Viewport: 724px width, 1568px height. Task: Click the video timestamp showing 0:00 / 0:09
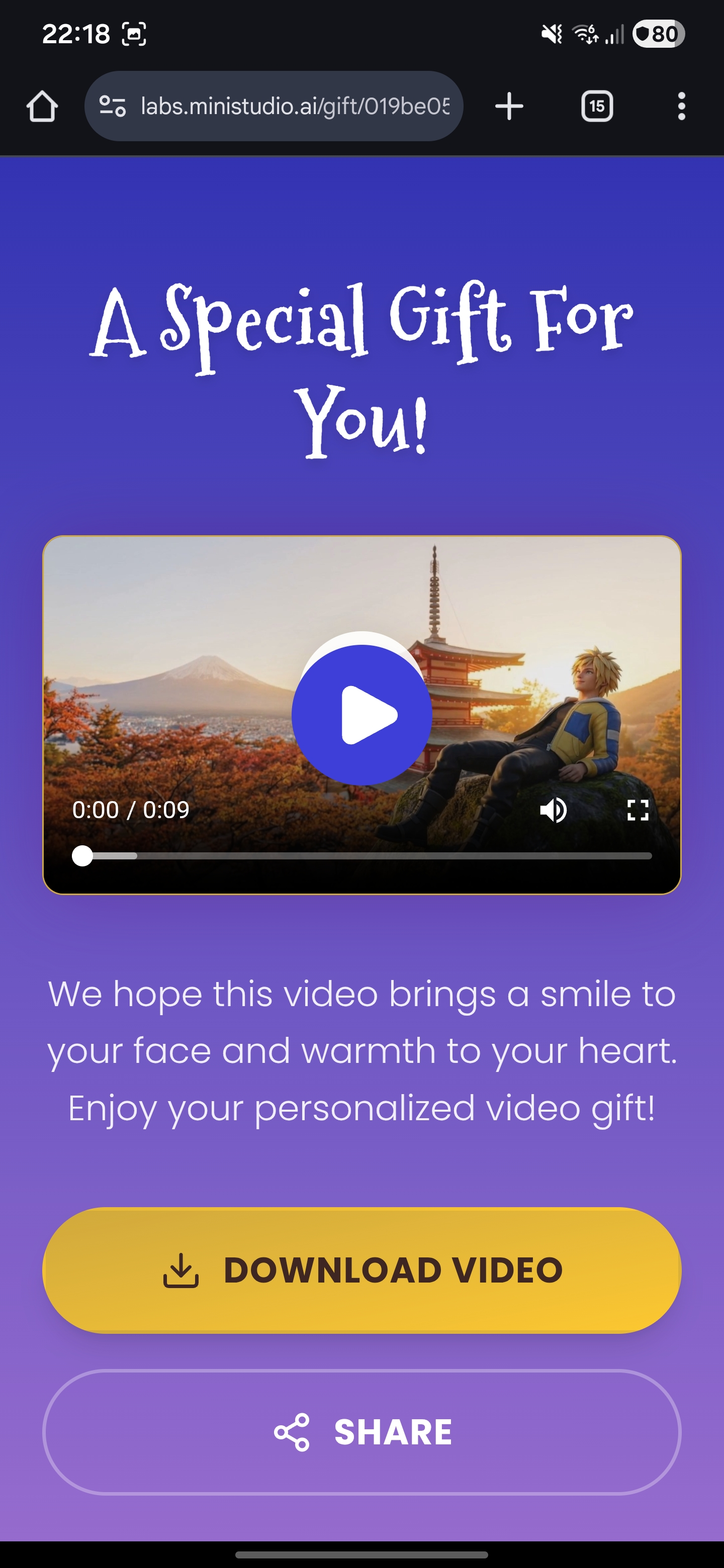130,810
